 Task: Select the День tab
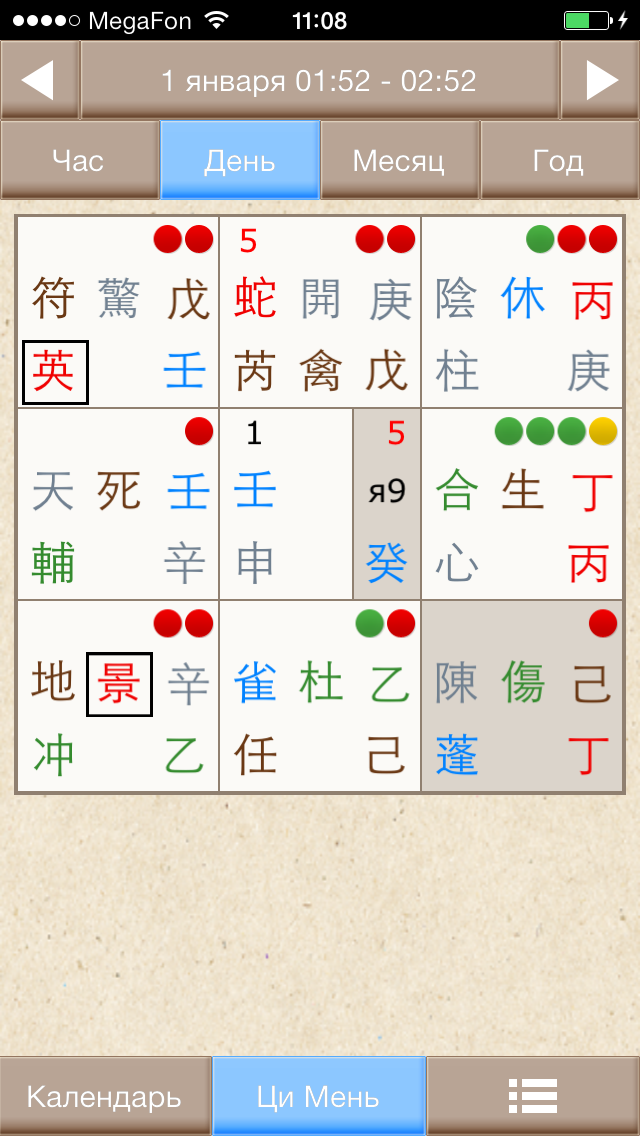pos(240,160)
